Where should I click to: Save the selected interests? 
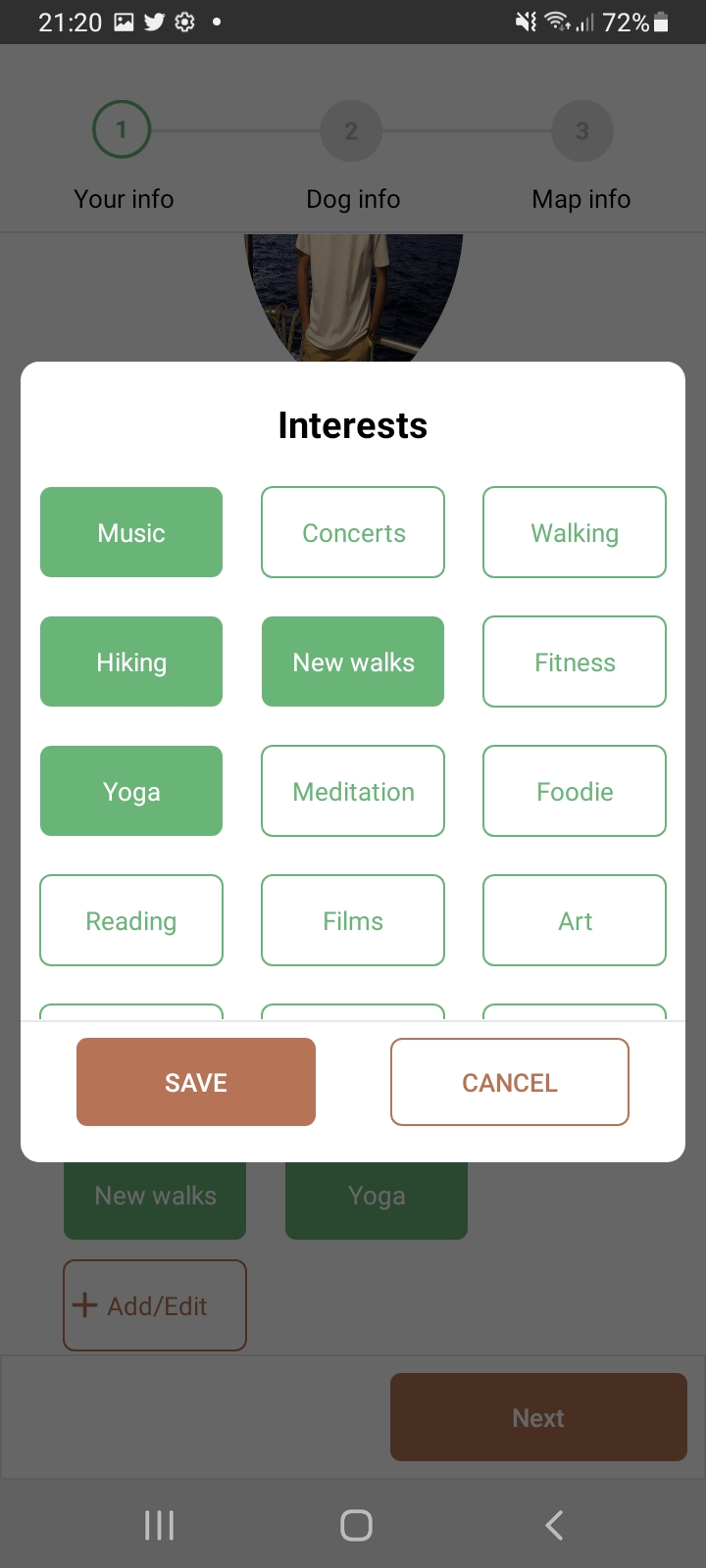[196, 1082]
